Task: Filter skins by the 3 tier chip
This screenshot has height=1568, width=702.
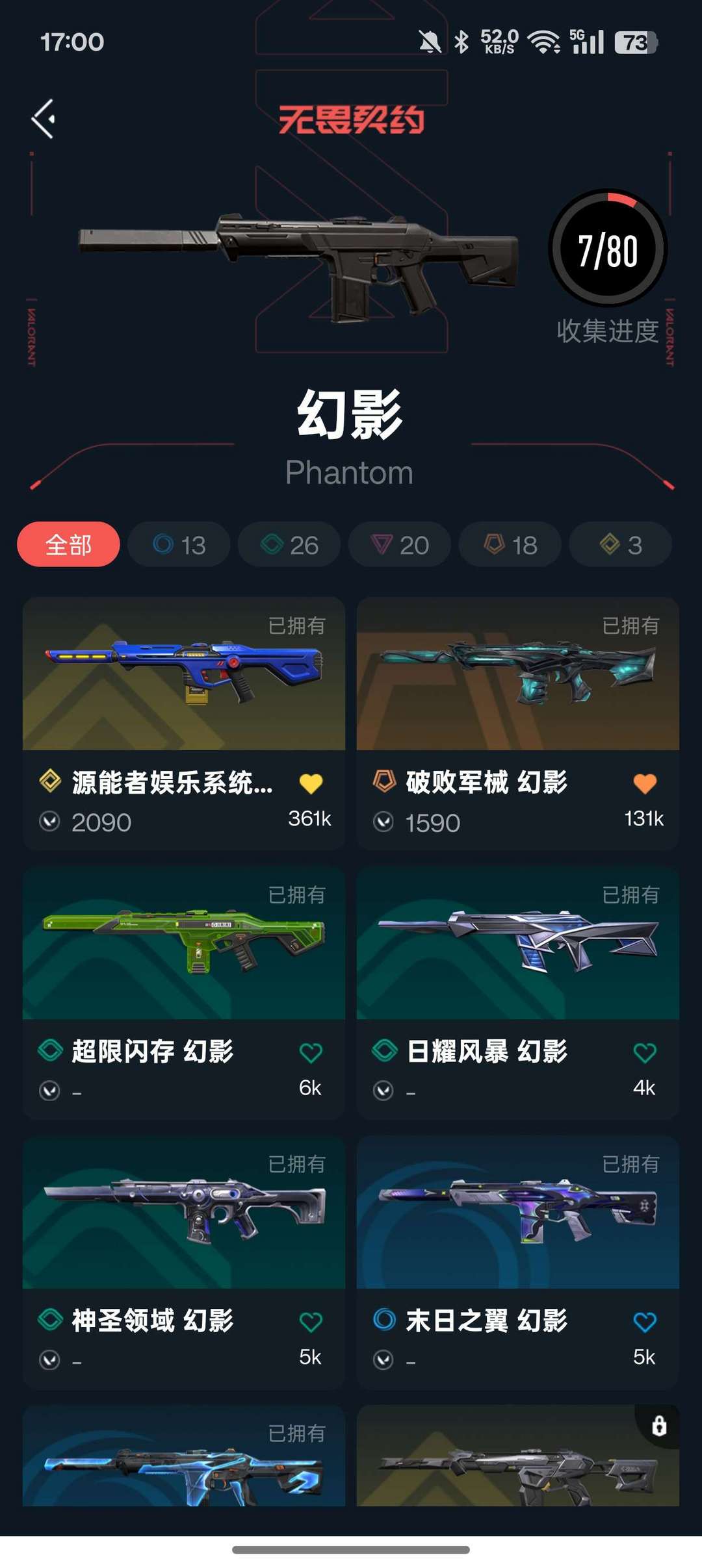Action: tap(620, 544)
